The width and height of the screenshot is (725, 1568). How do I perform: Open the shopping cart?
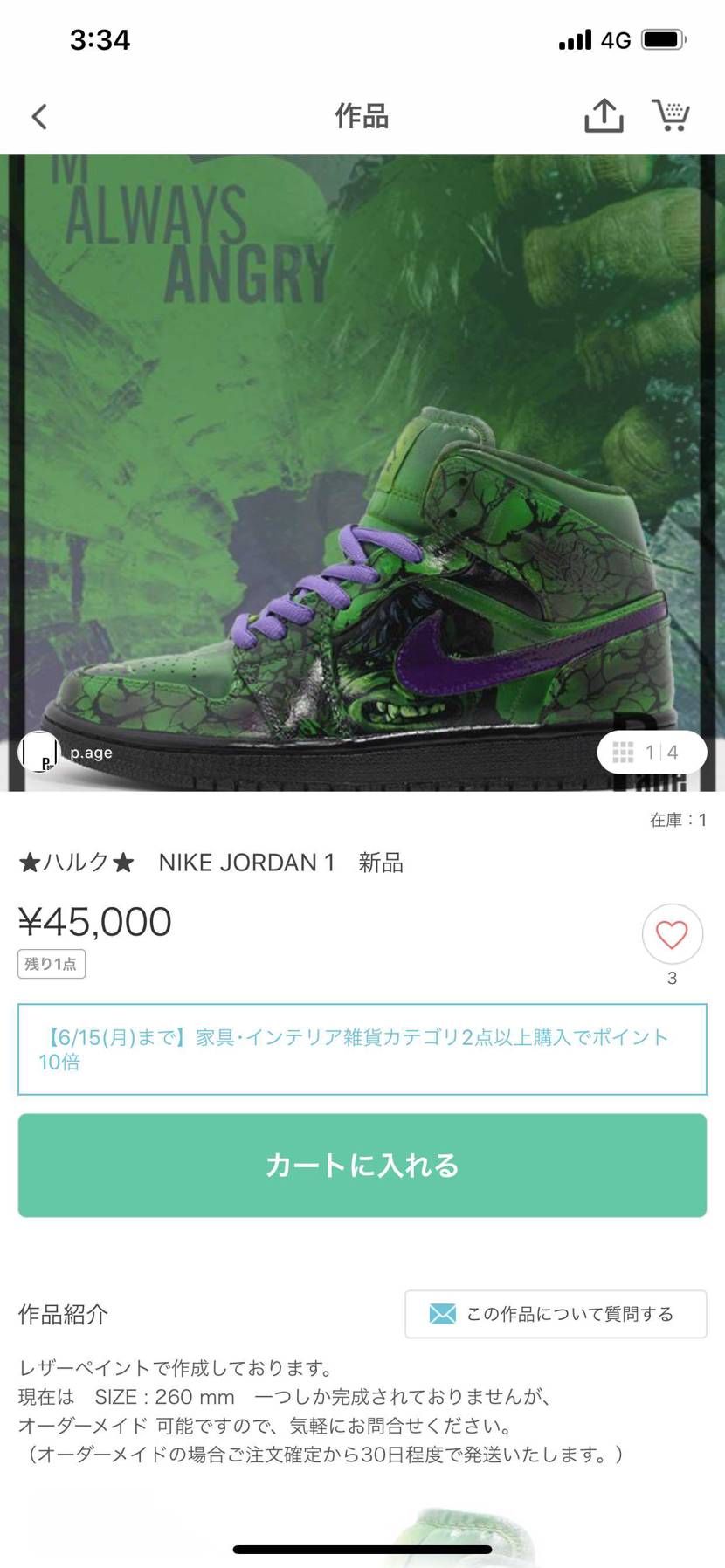coord(670,115)
